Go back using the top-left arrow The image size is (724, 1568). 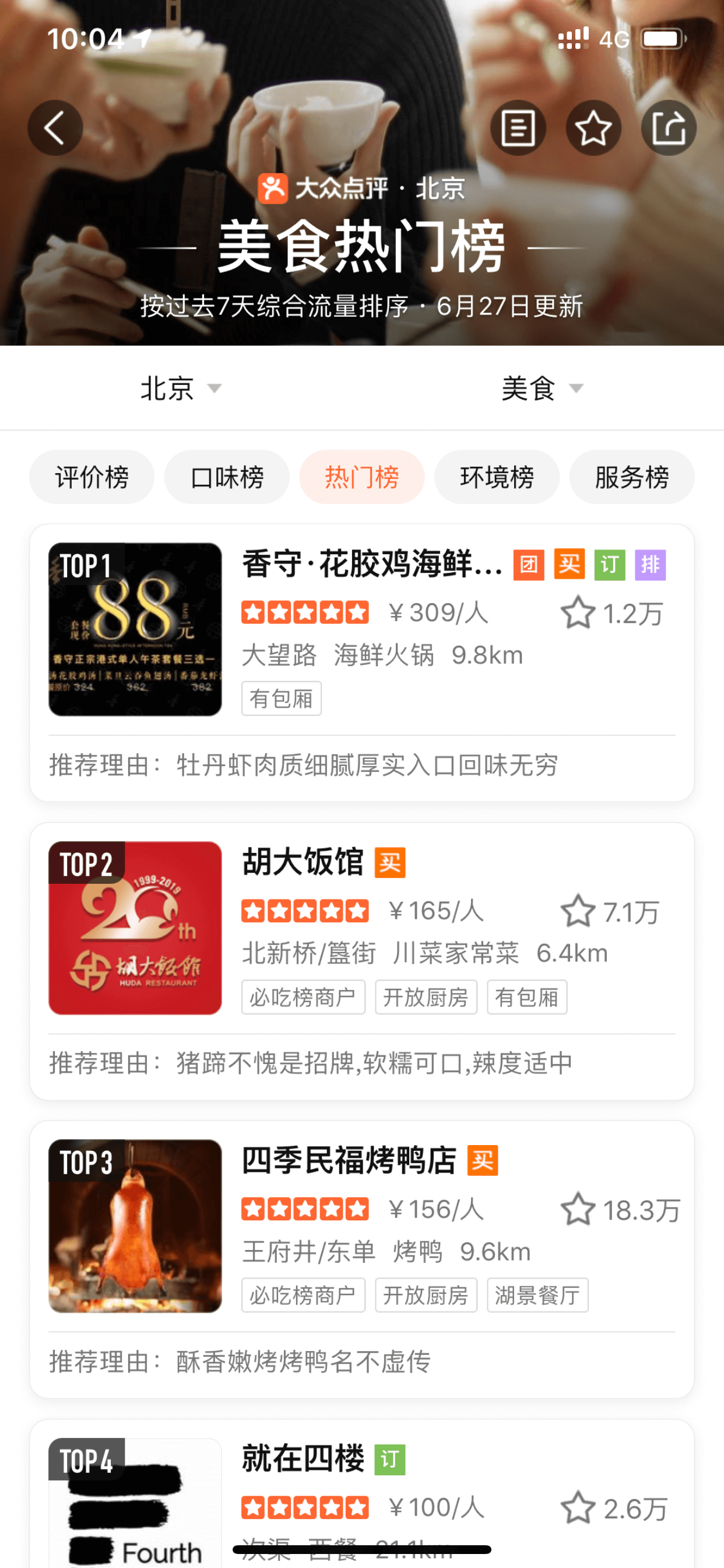coord(55,128)
